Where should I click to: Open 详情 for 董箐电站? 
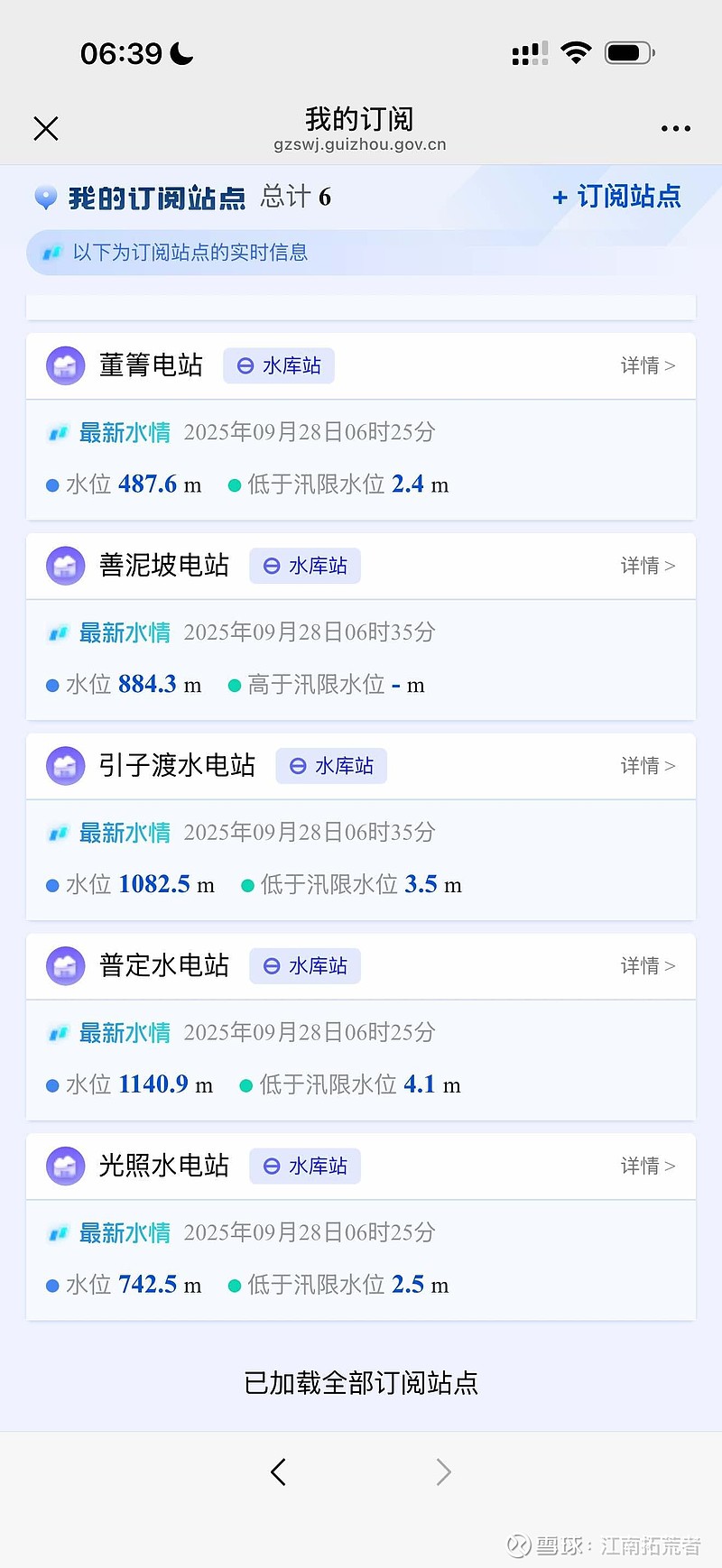coord(647,365)
